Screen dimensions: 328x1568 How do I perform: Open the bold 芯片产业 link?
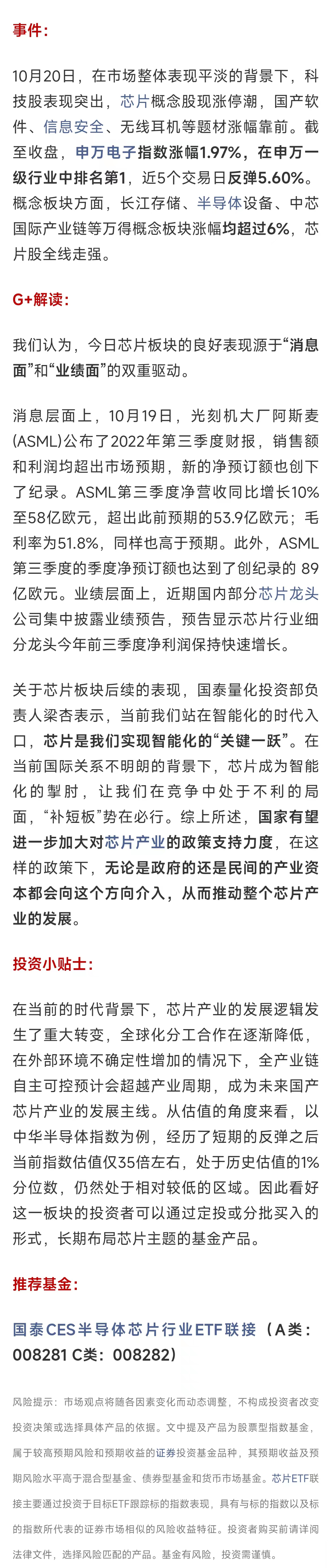click(135, 842)
